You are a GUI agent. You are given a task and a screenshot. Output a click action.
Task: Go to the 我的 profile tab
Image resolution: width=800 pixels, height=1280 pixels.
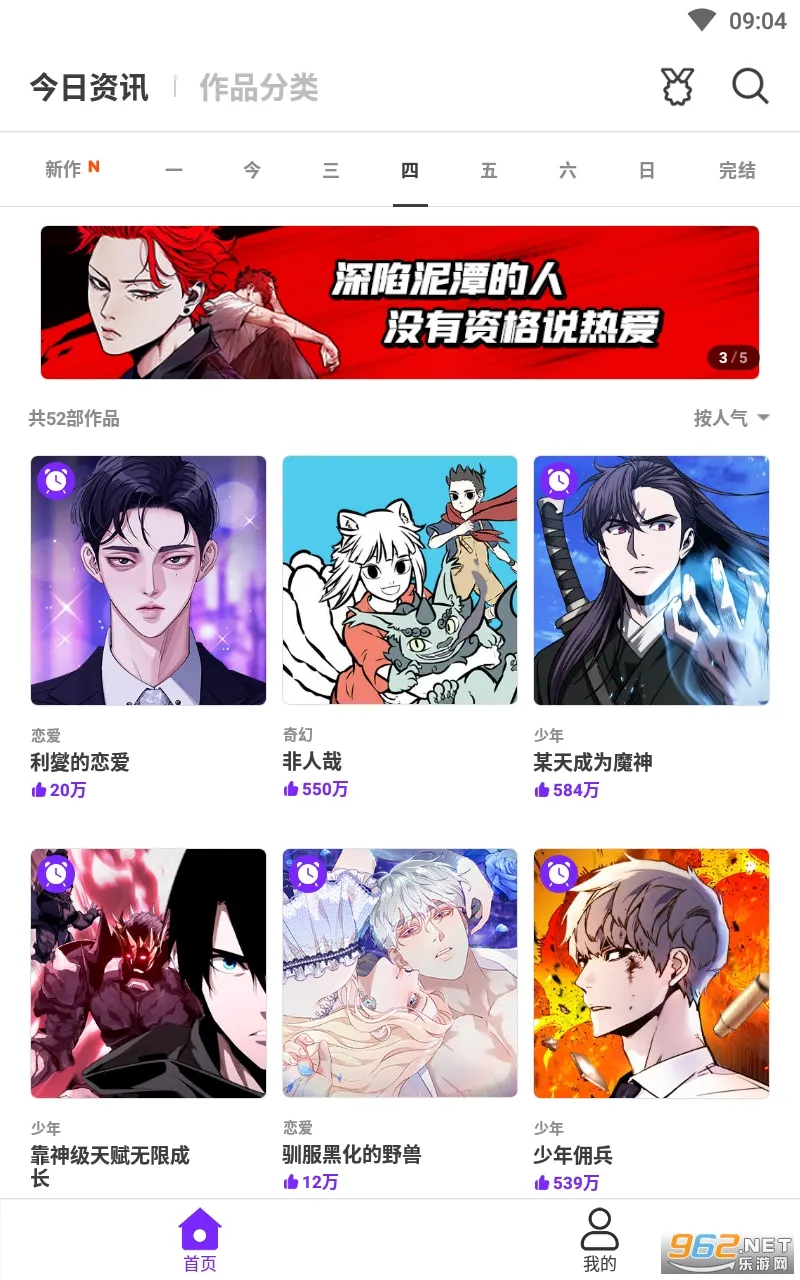[x=599, y=1240]
